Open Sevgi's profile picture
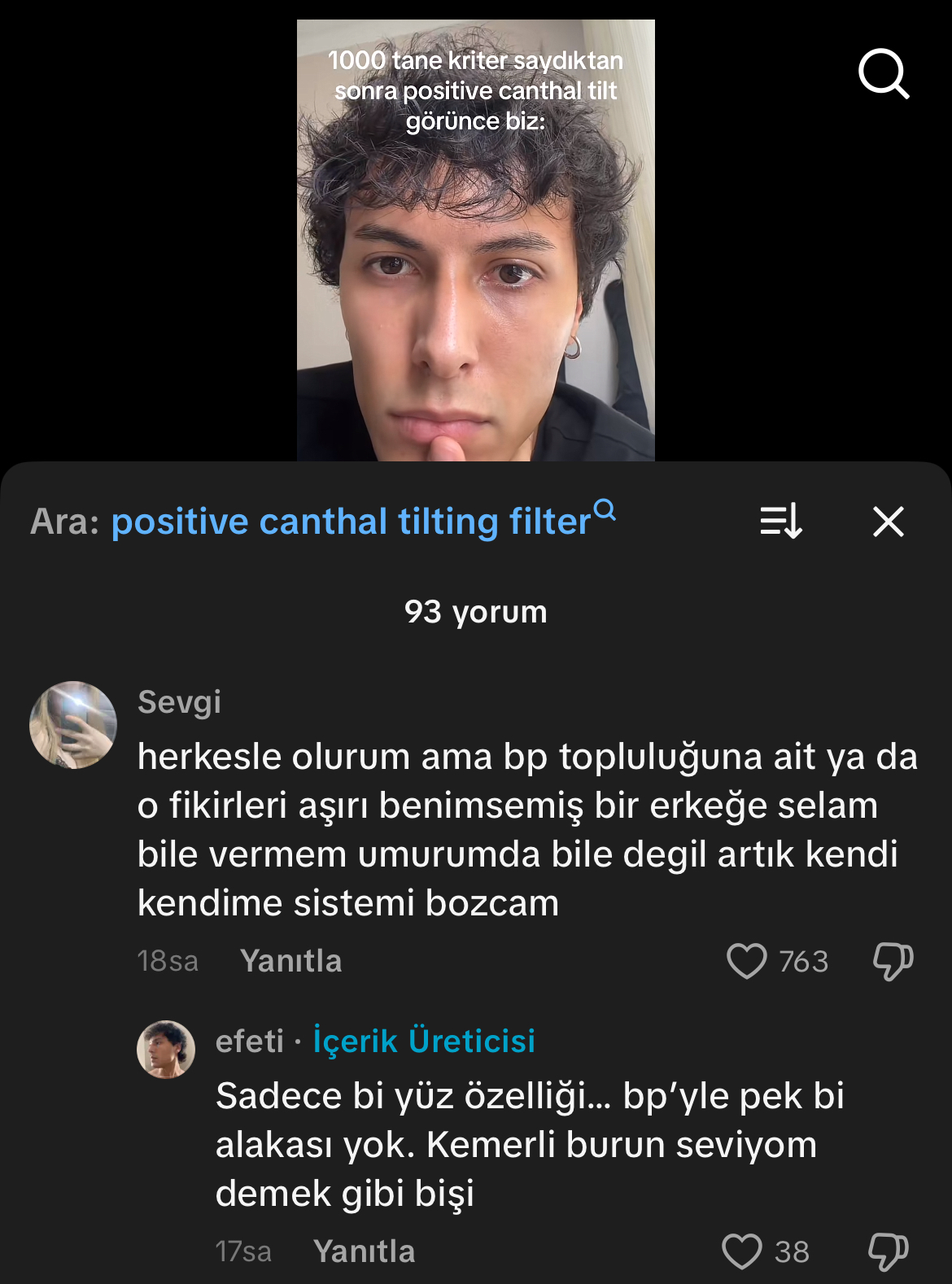Screen dimensions: 952x1284 coord(73,725)
